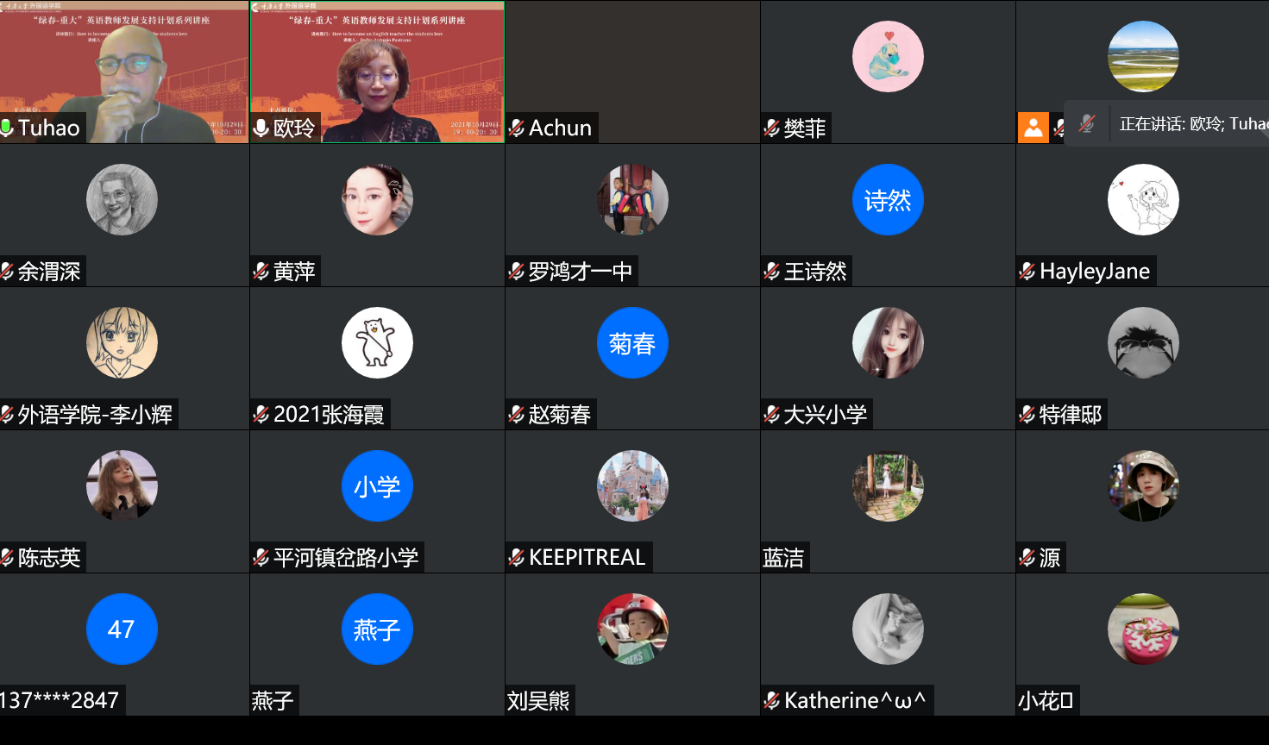Tap the 赵菊春 participant tile
1269x745 pixels.
632,358
